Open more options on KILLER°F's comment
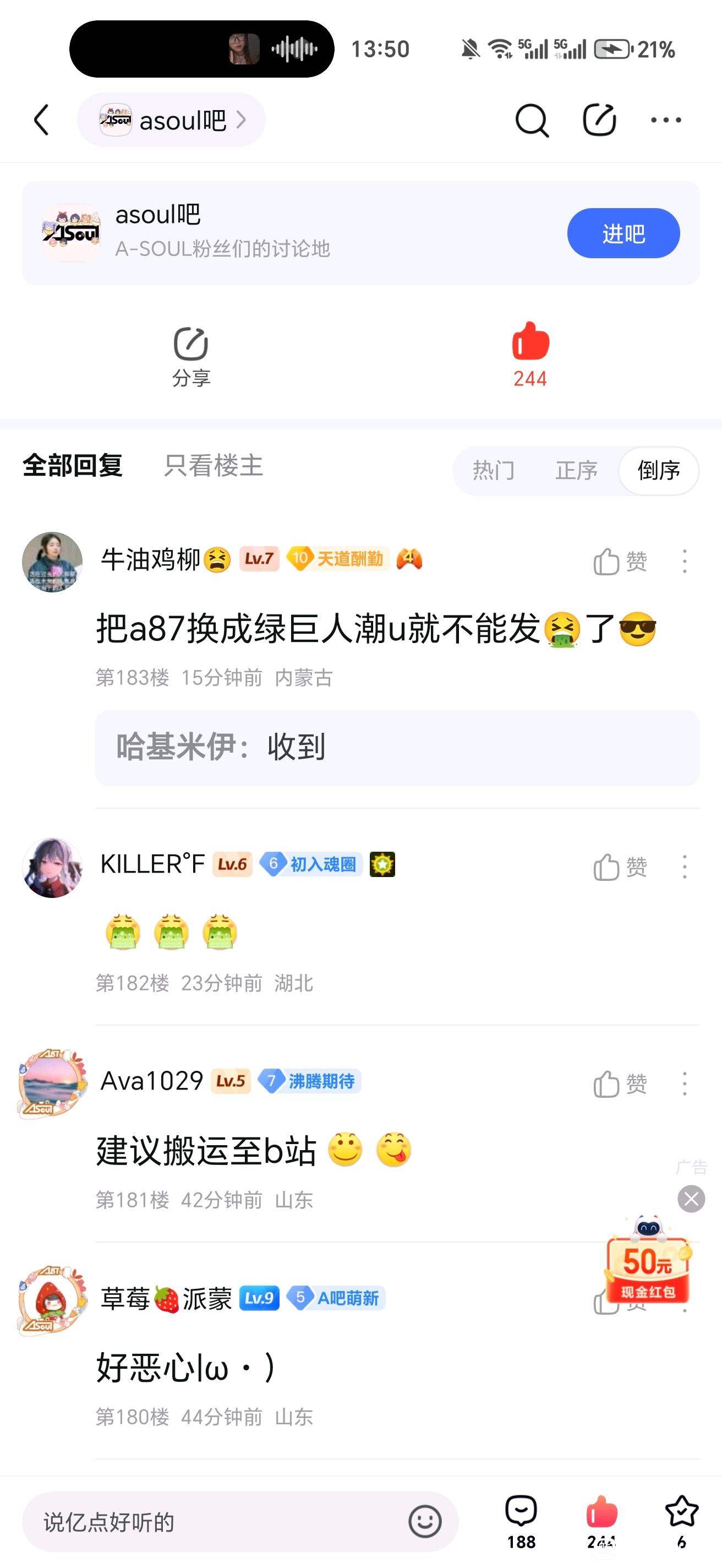722x1568 pixels. (x=684, y=867)
